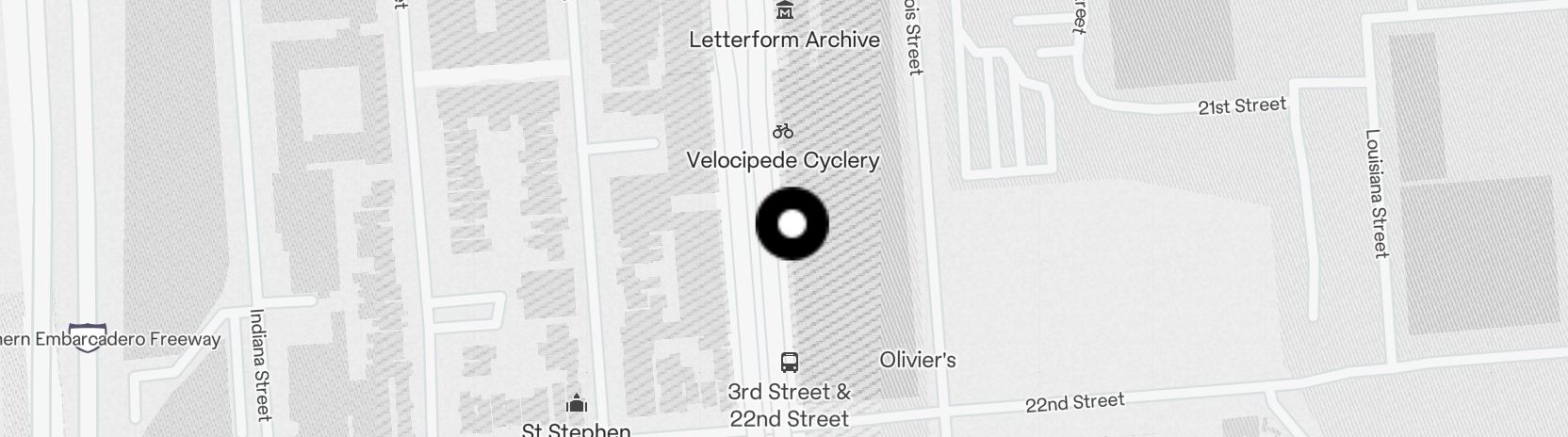Select the Velocipede Cyclery bike shop marker

(782, 131)
